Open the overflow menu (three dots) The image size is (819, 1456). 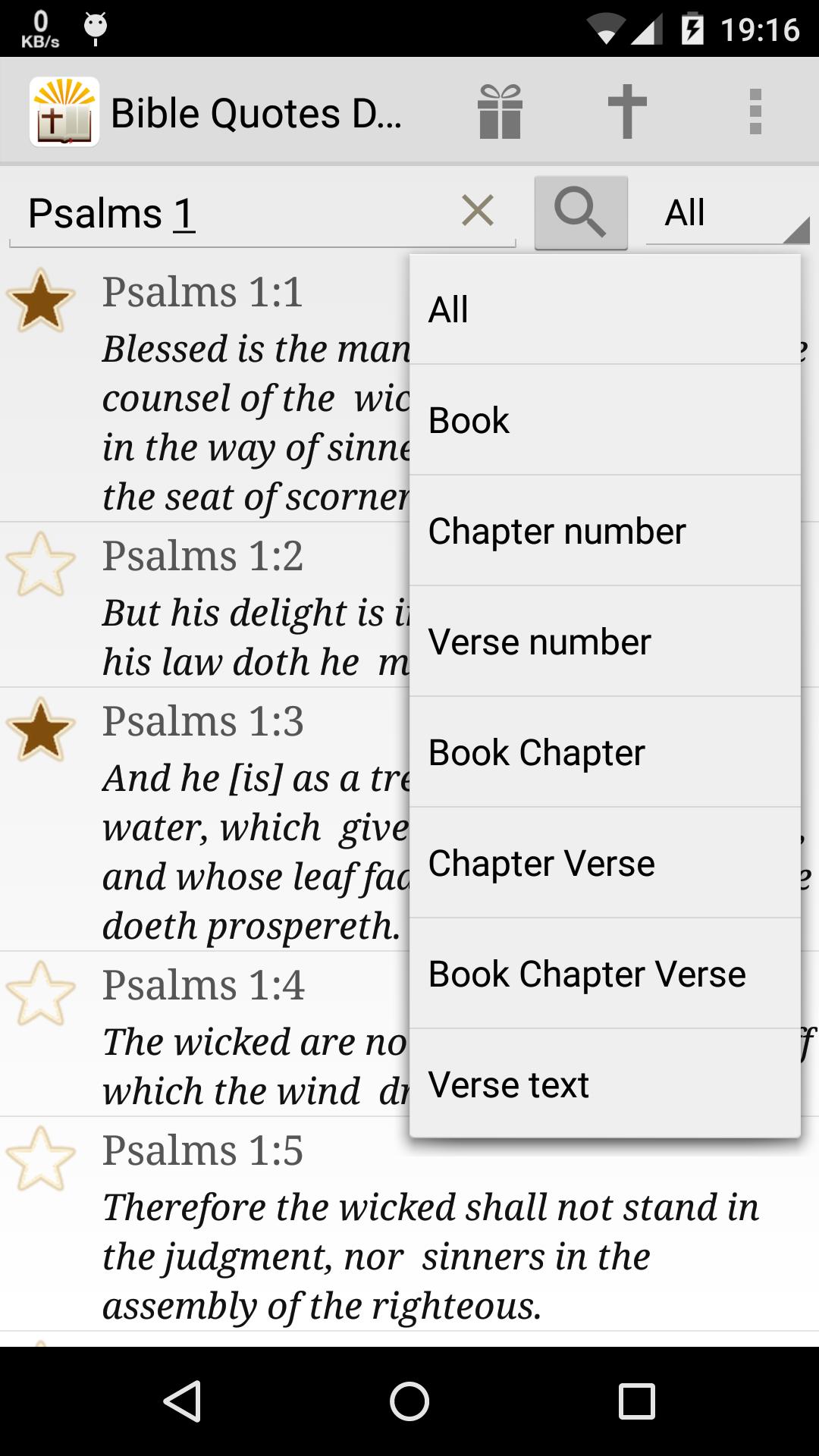pyautogui.click(x=755, y=112)
